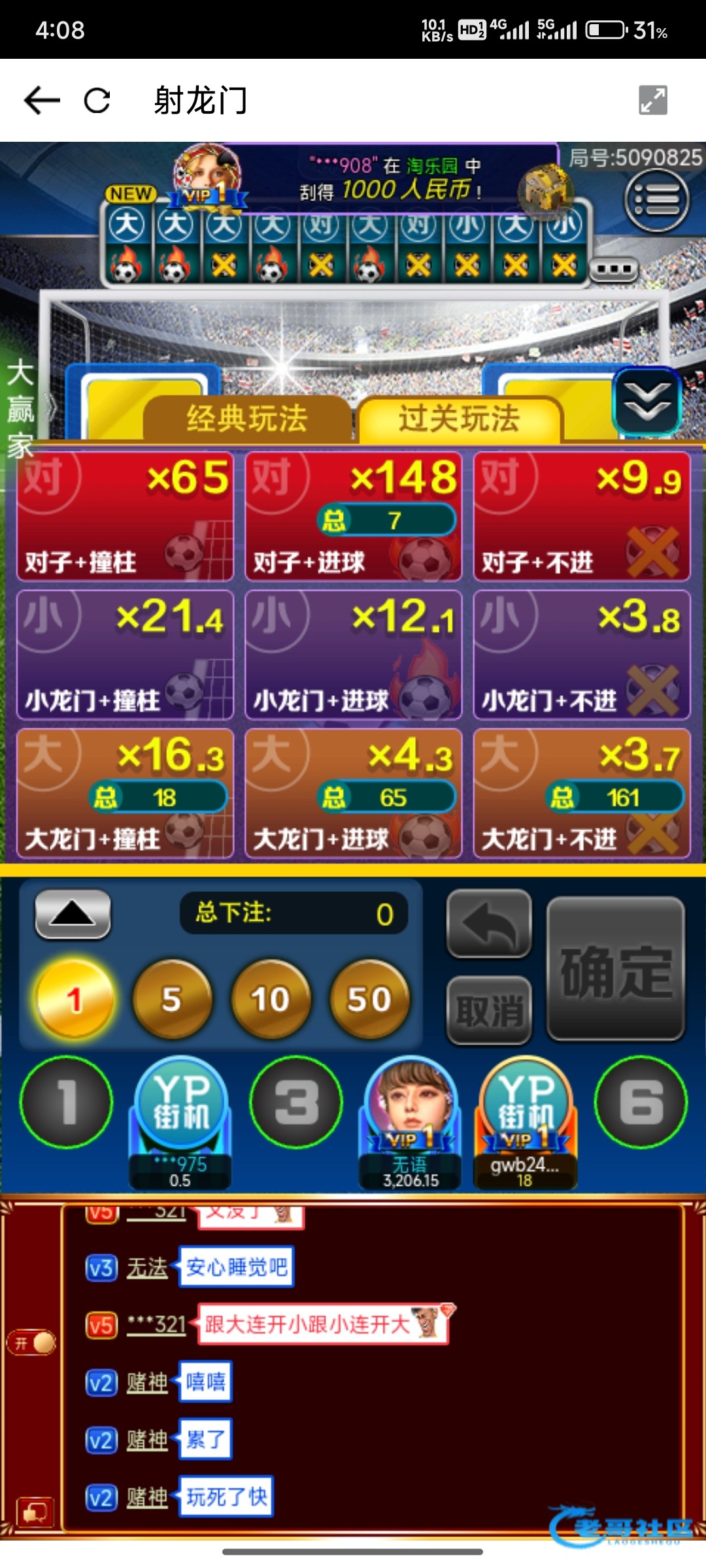
Task: Select the 50 chip
Action: coord(369,1000)
